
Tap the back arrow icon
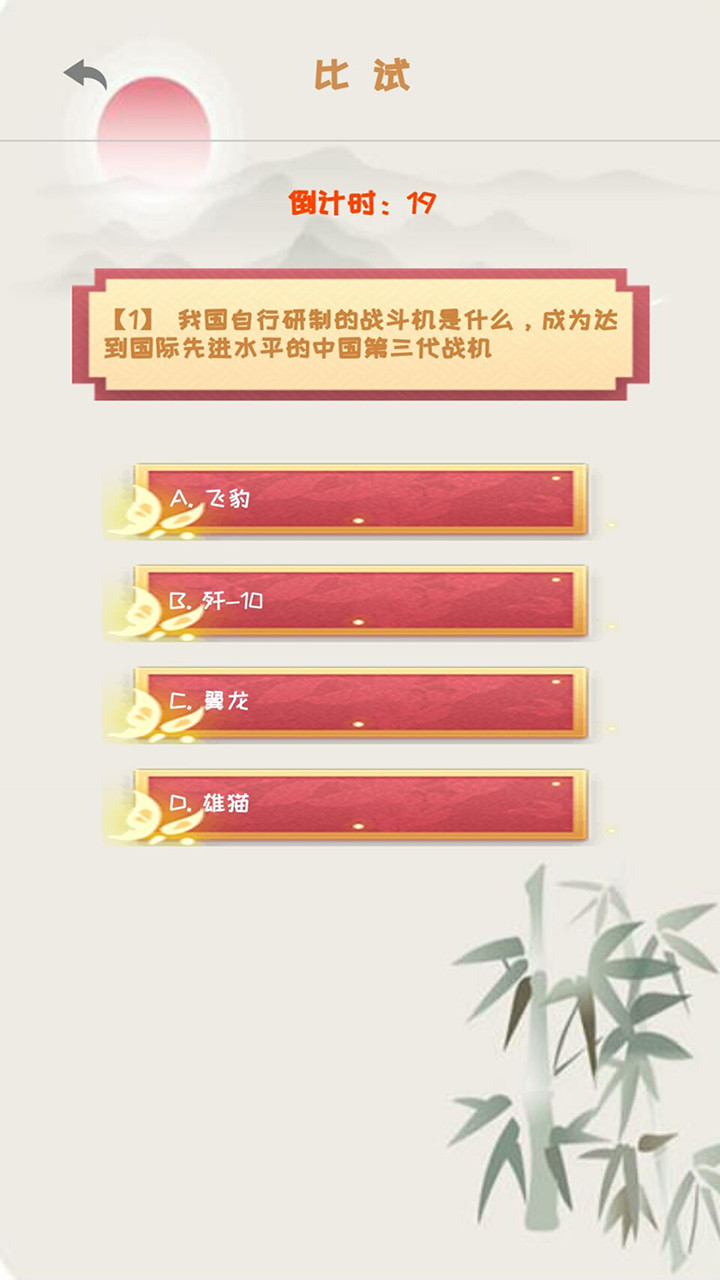coord(85,75)
